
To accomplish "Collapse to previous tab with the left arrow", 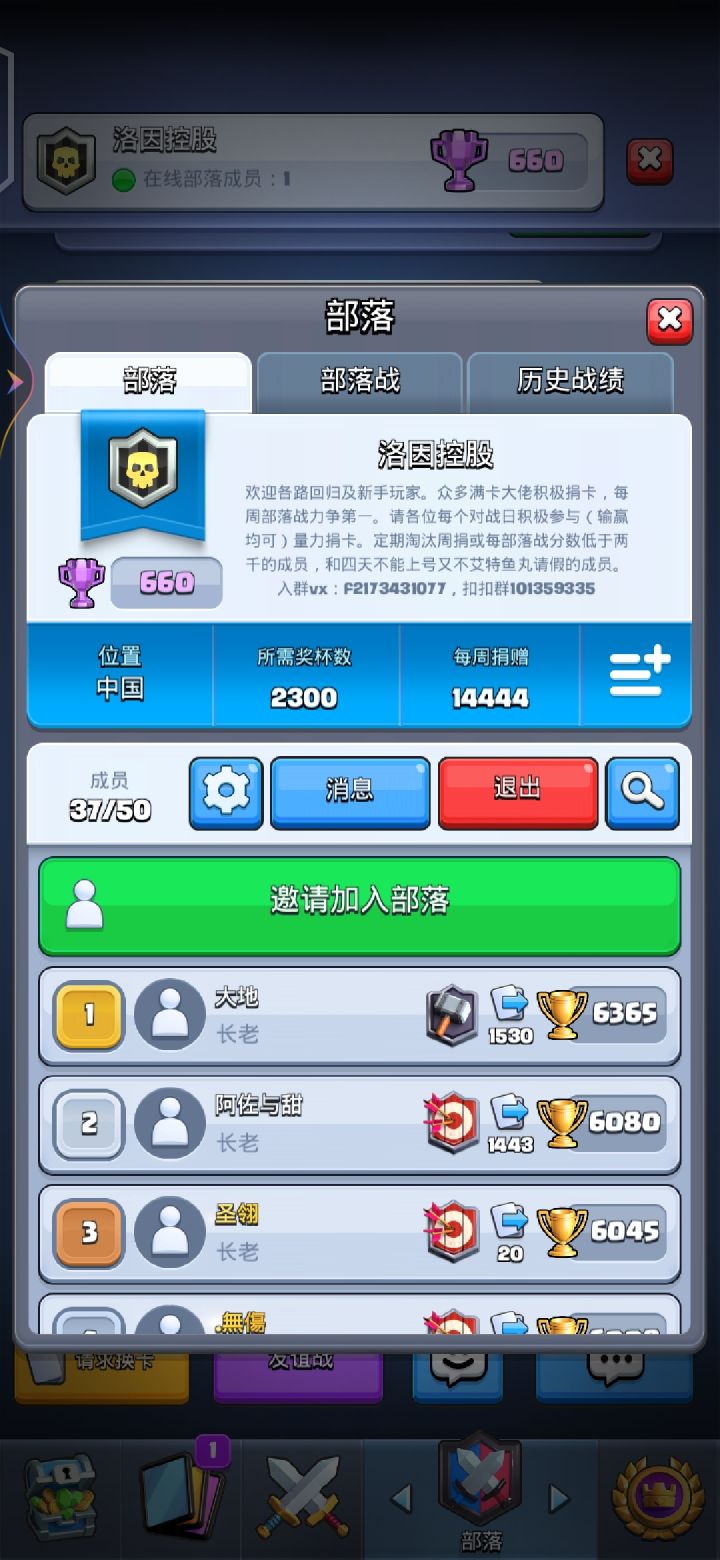I will coord(404,1494).
